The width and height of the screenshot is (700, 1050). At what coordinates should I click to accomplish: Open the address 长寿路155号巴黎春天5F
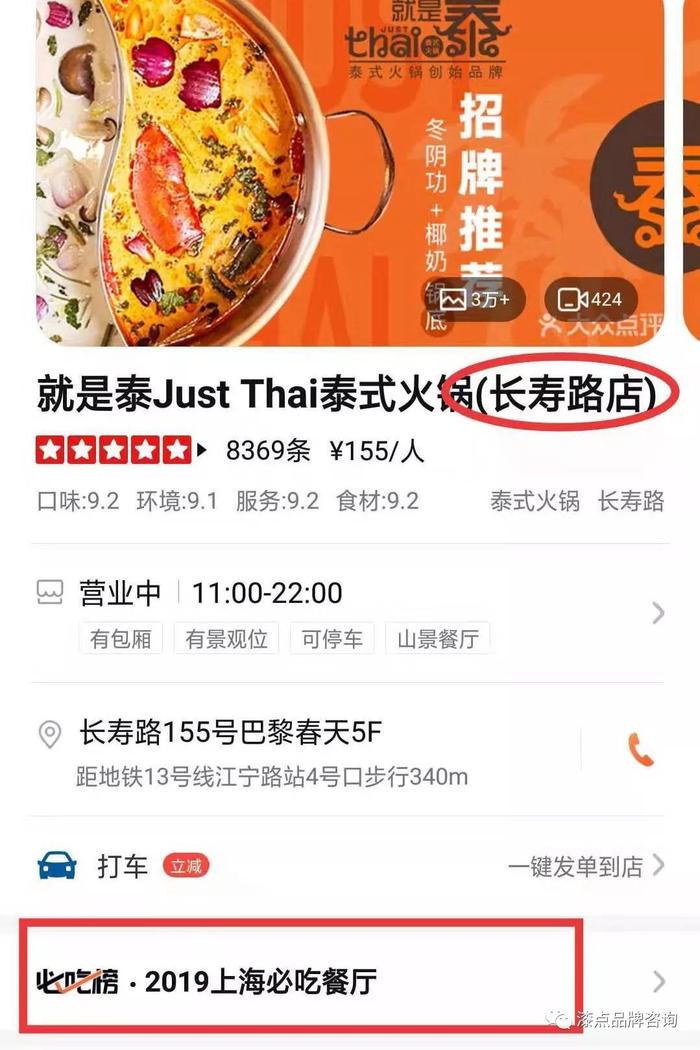[x=230, y=734]
